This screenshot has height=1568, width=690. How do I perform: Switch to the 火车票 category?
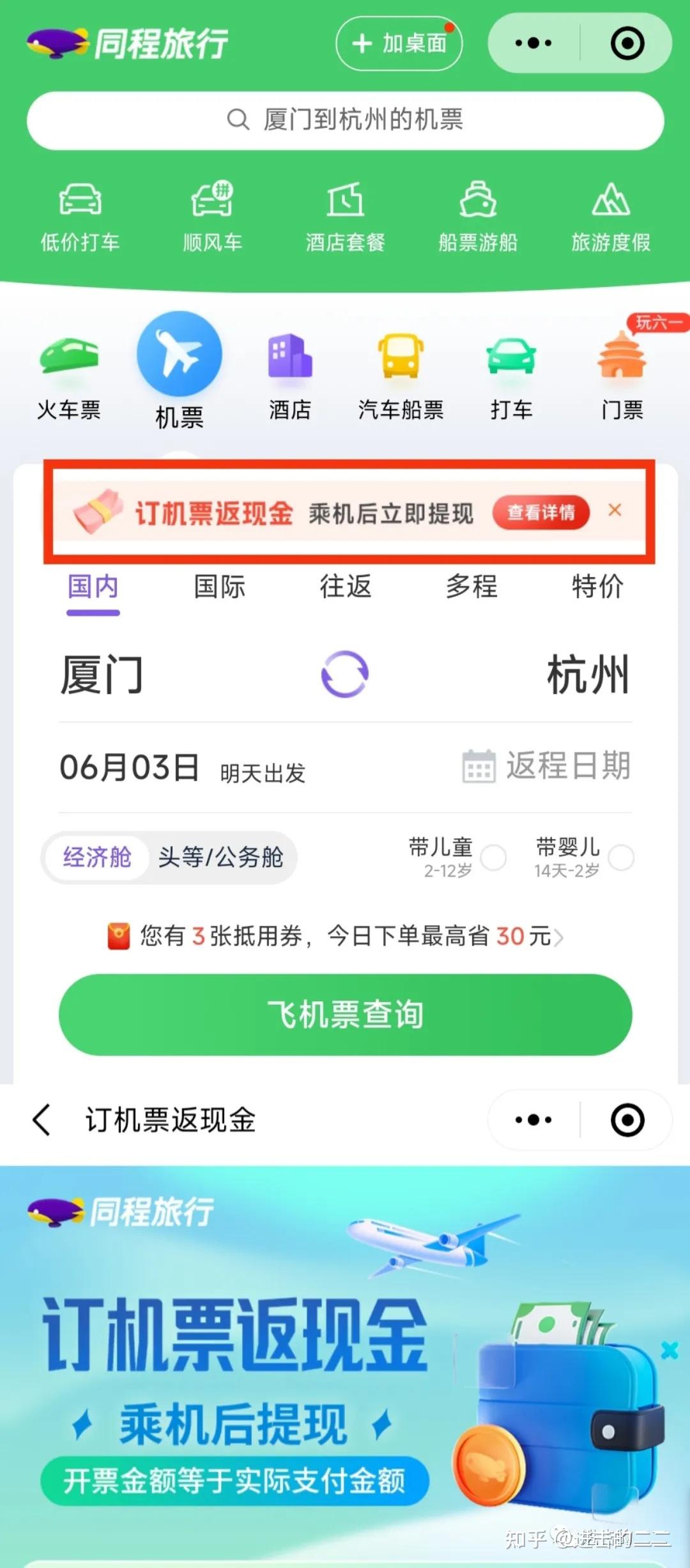(x=69, y=378)
